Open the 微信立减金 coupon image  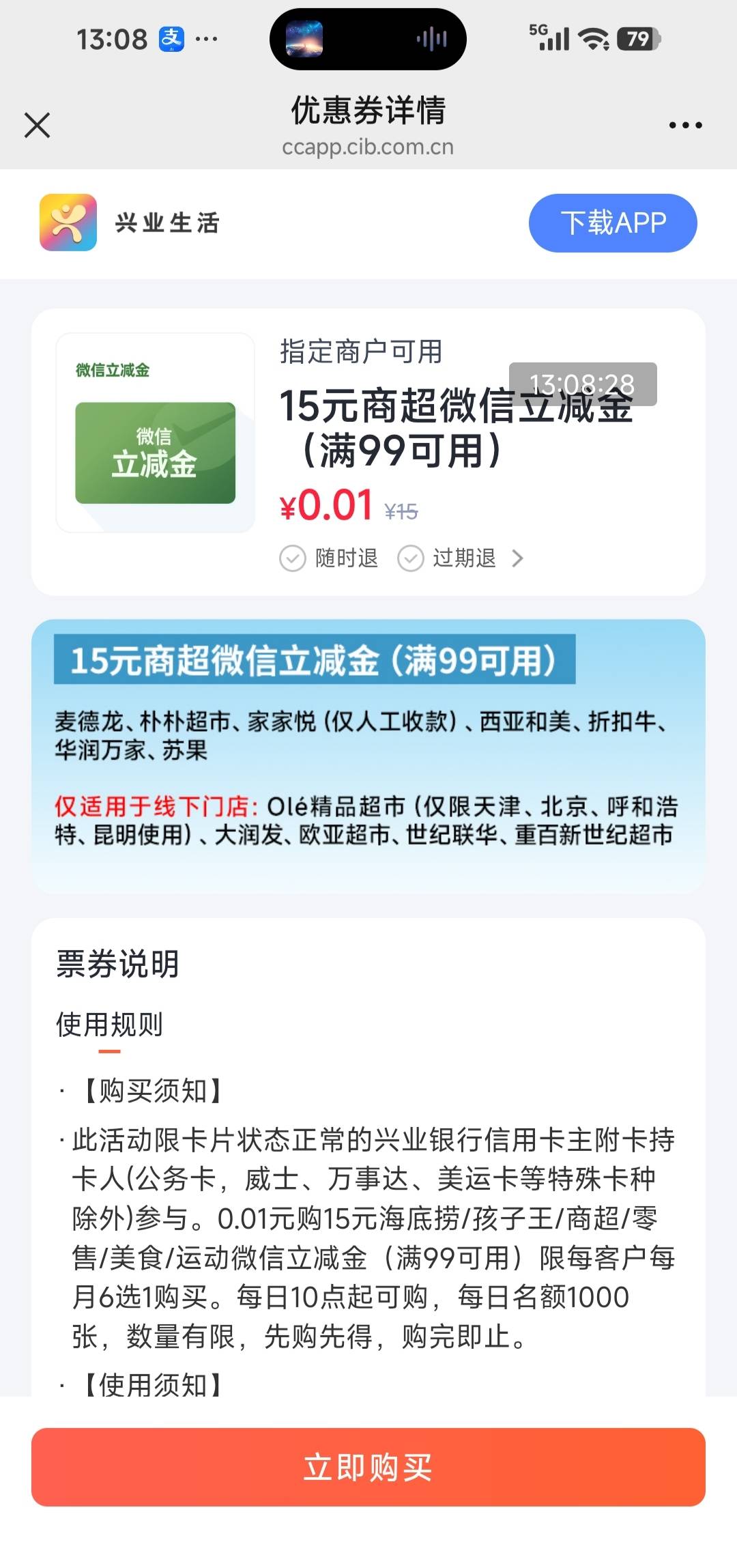(x=156, y=433)
